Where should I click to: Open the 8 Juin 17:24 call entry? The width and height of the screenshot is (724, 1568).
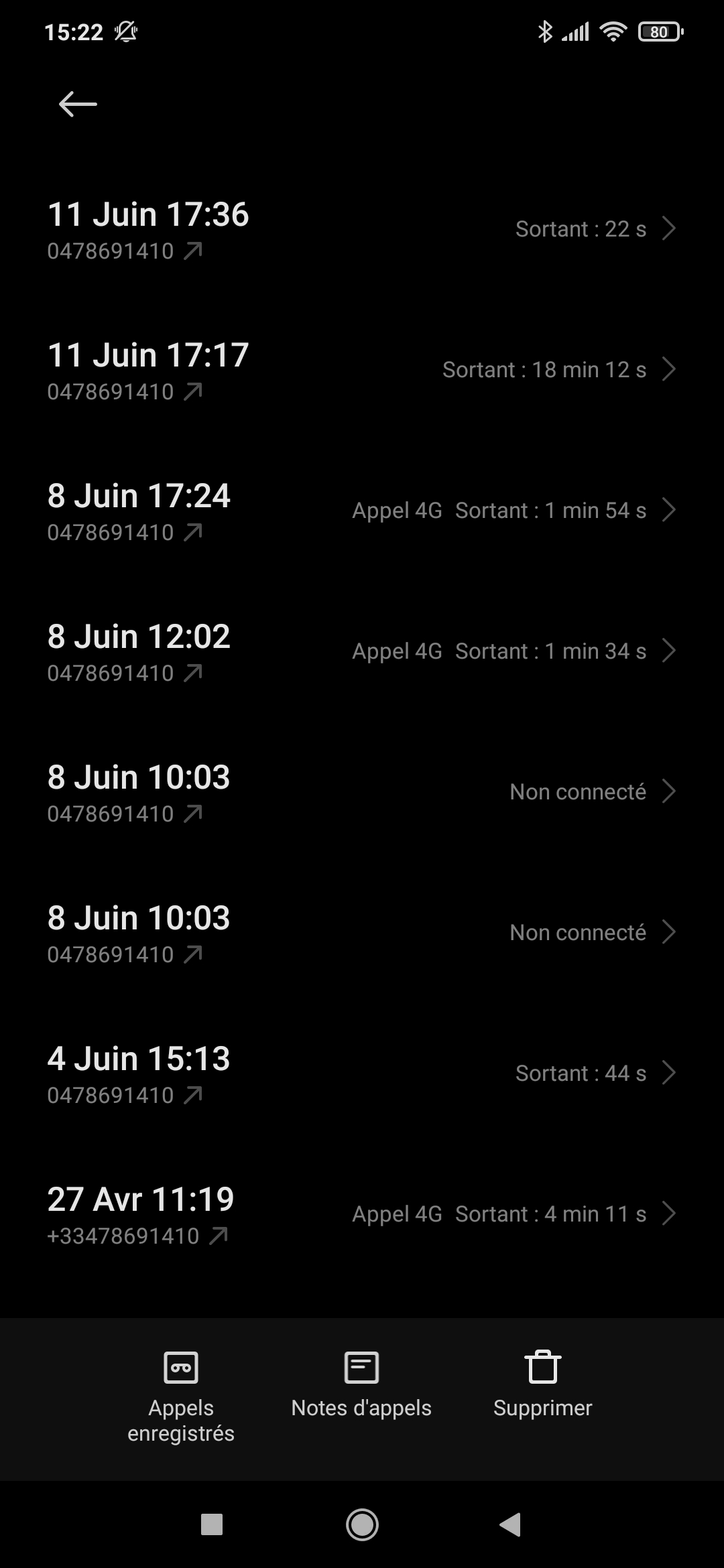click(x=362, y=511)
